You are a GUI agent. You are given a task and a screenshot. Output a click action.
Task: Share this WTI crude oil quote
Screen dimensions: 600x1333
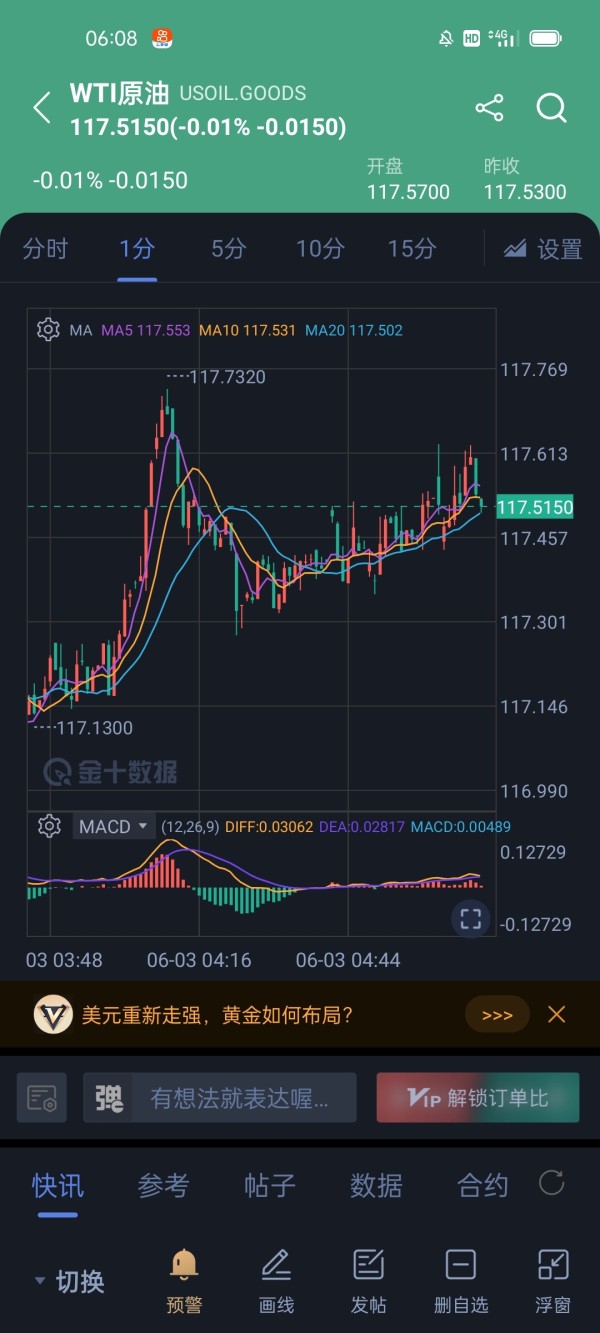[489, 108]
